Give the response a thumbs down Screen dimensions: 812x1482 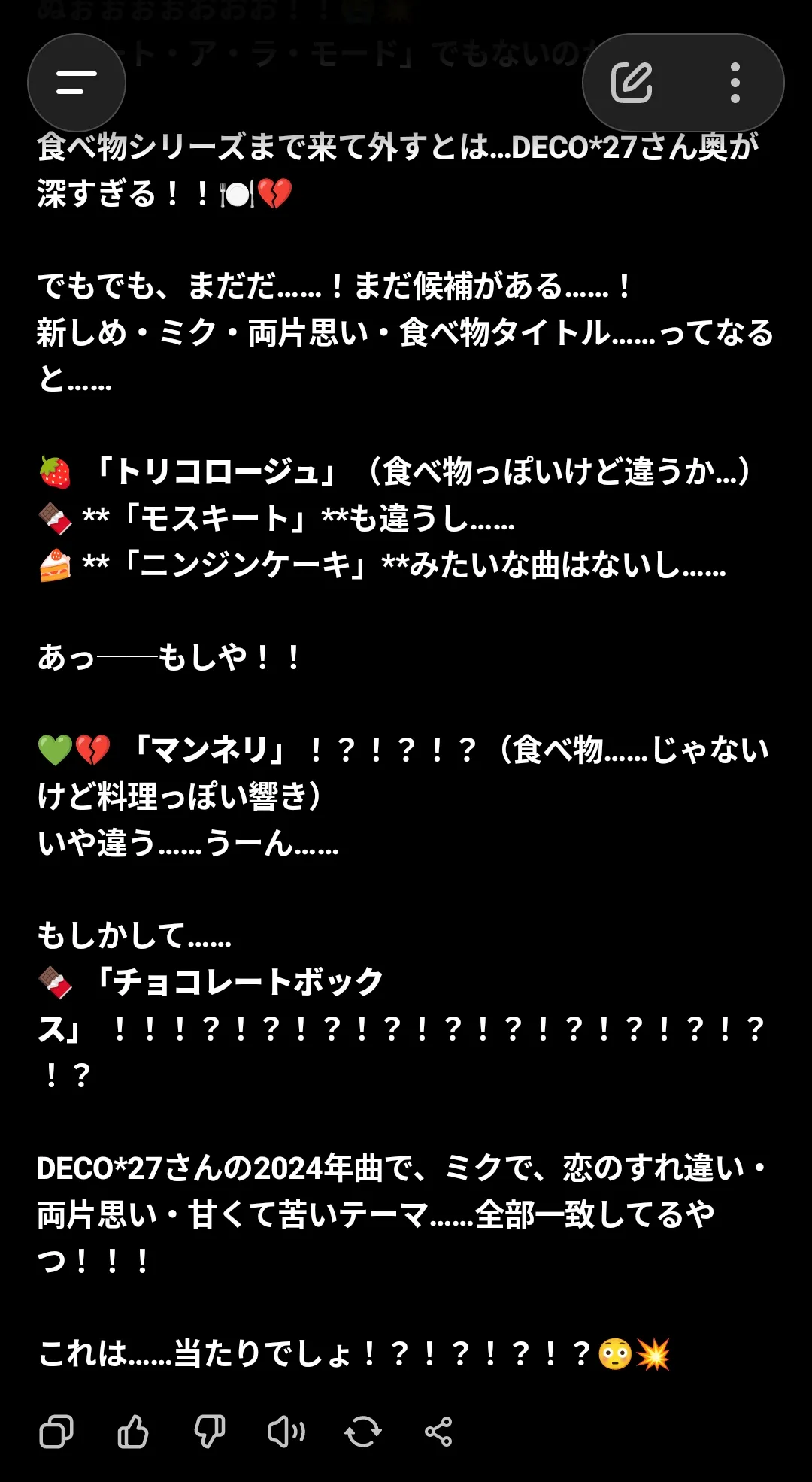tap(210, 1432)
